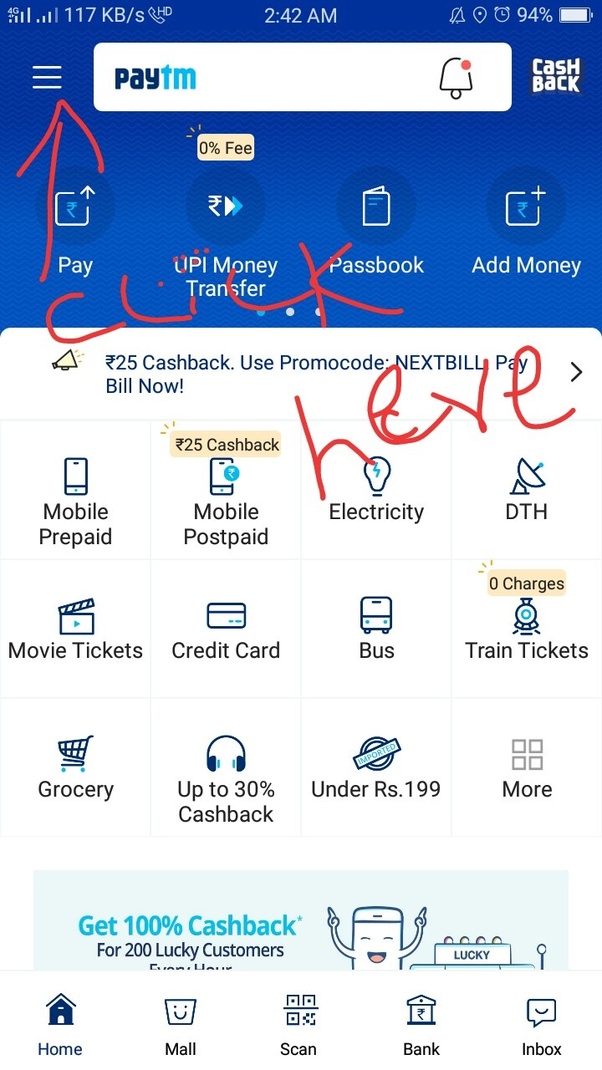Open the notifications bell
This screenshot has height=1070, width=602.
click(456, 77)
